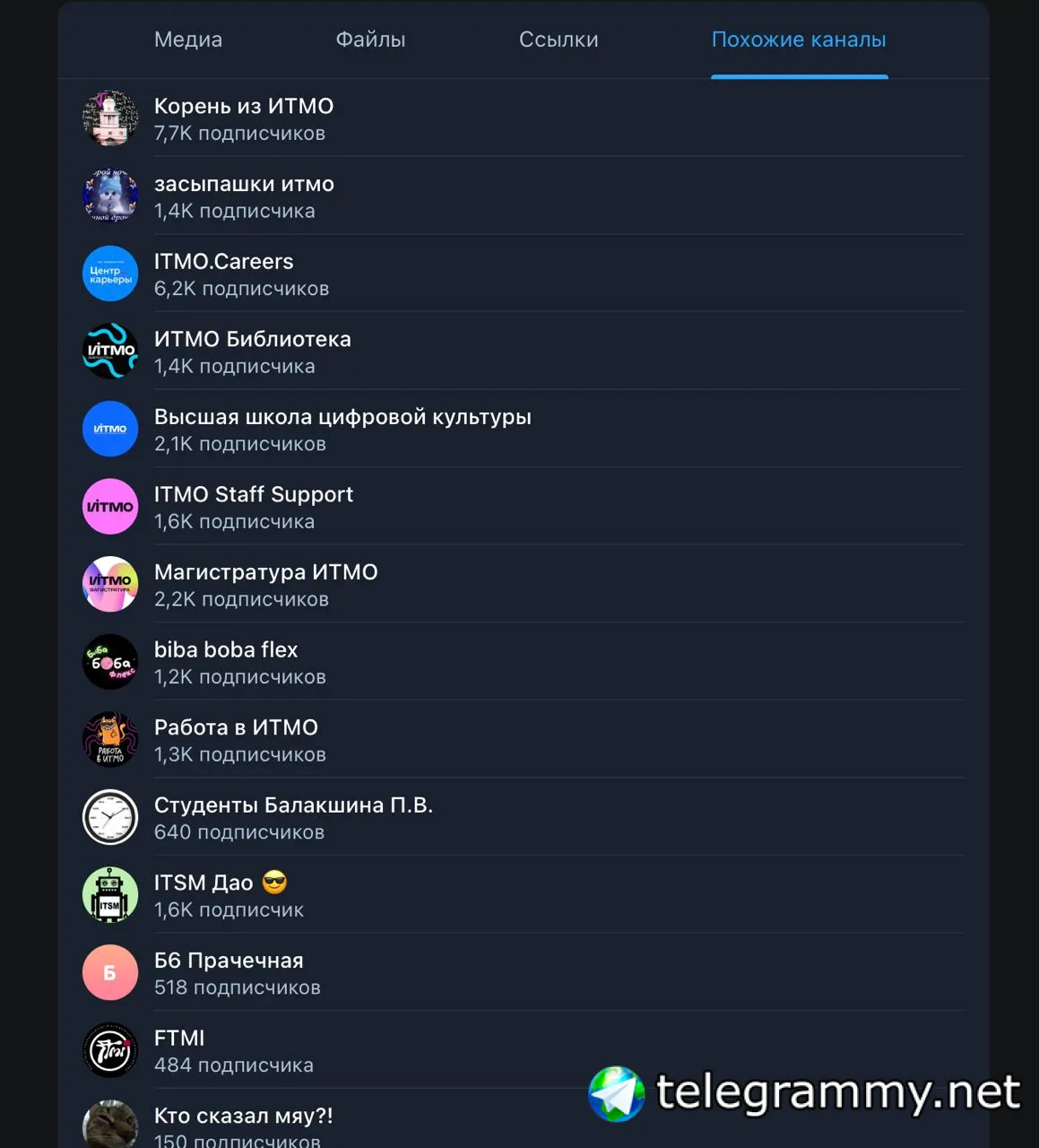Open the ITSM Дао channel
Viewport: 1039px width, 1148px height.
[229, 895]
